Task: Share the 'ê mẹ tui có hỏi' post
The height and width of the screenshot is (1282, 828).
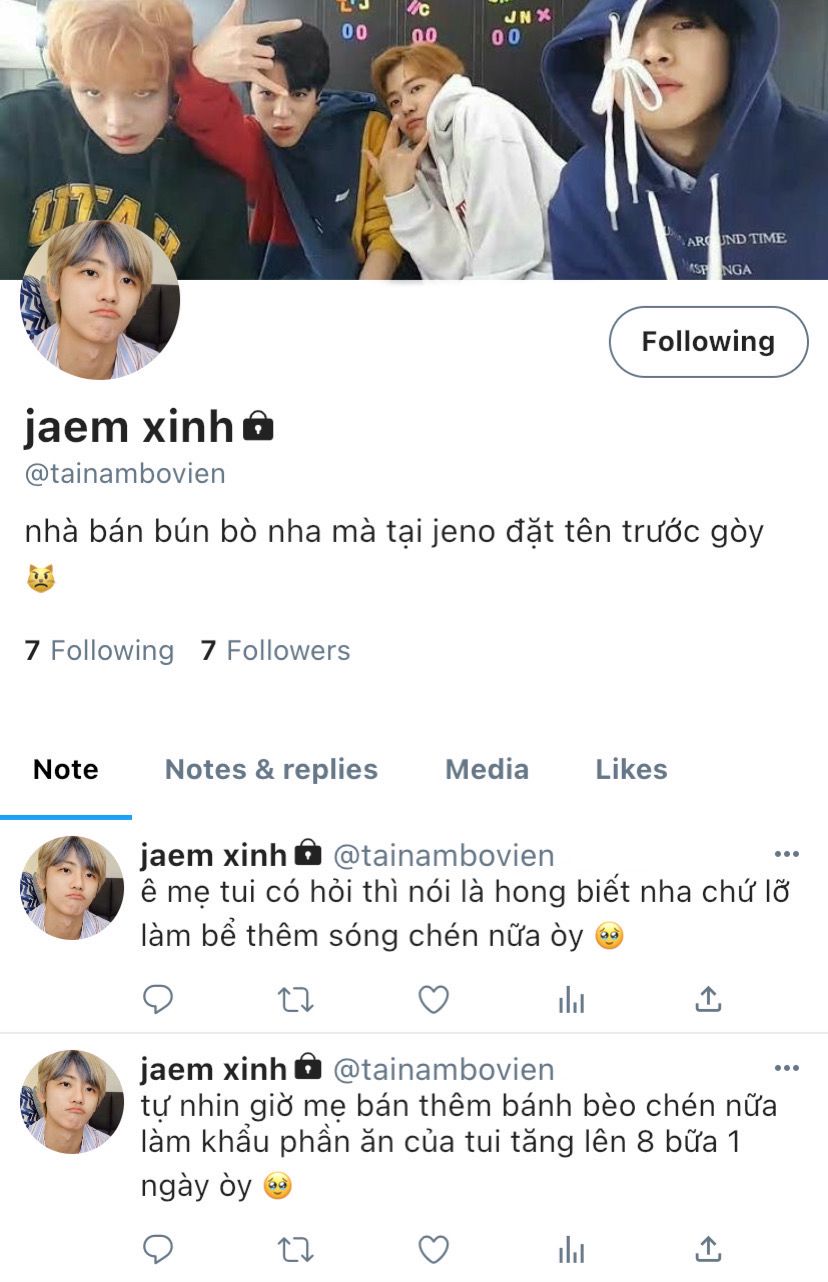Action: [708, 999]
